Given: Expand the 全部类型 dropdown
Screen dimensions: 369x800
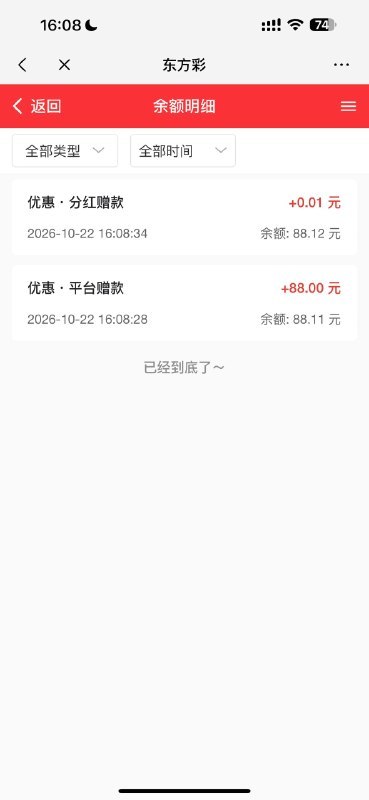Looking at the screenshot, I should click(65, 151).
